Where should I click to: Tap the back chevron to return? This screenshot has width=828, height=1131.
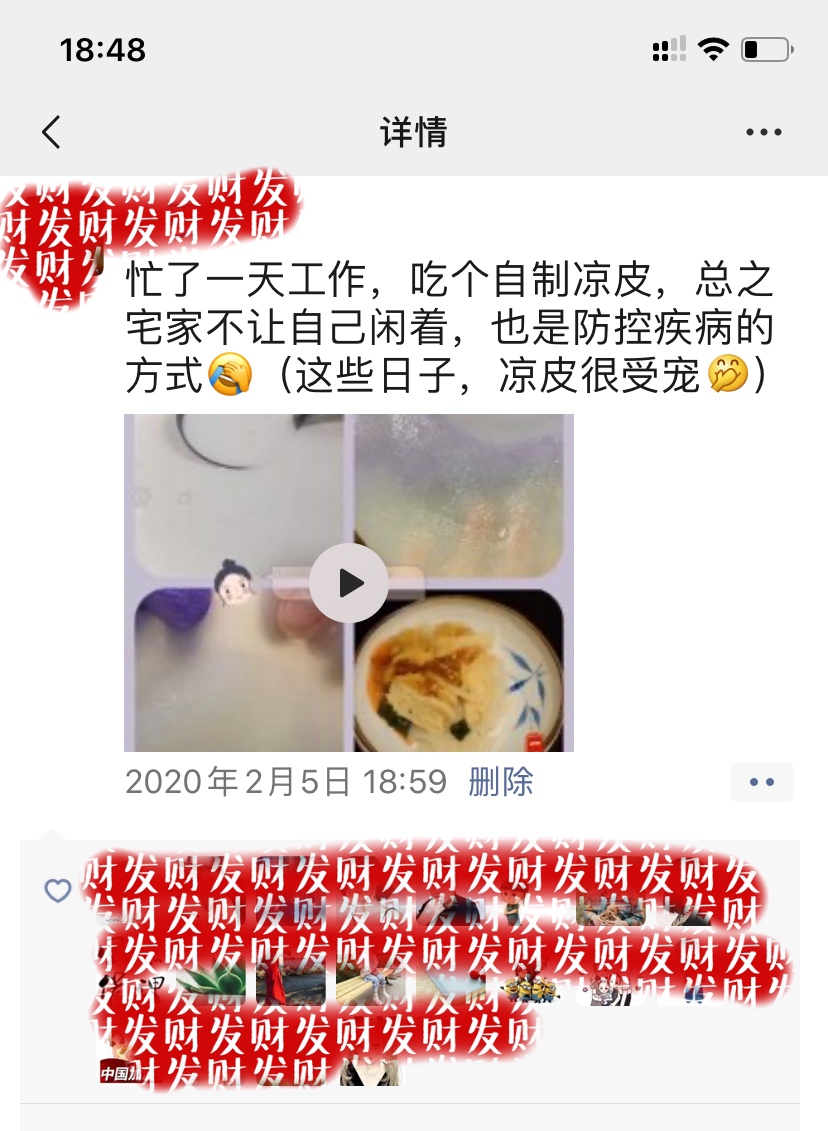52,131
